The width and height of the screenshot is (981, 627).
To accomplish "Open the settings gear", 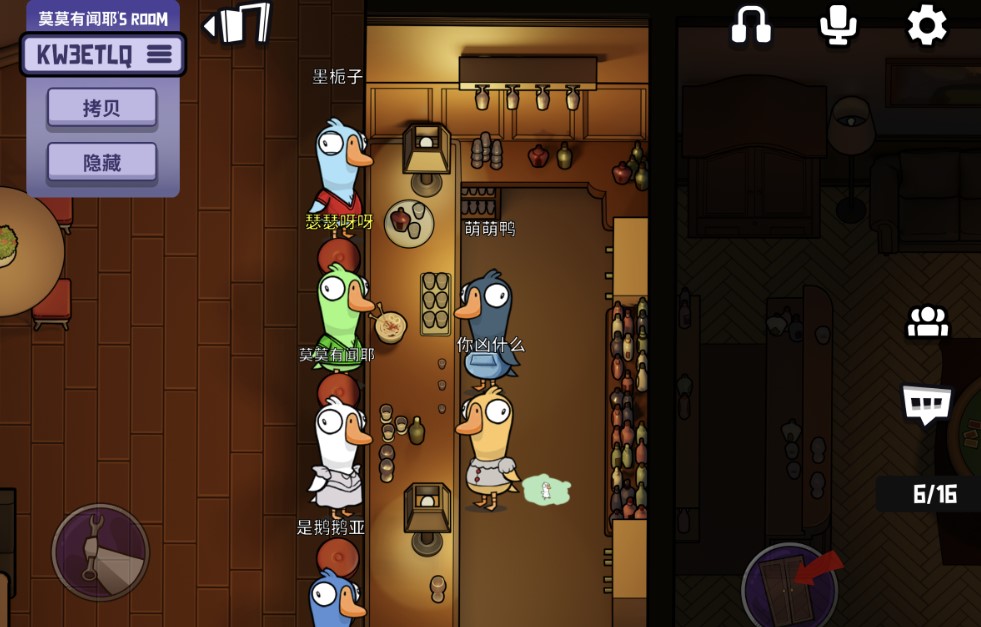I will tap(927, 25).
